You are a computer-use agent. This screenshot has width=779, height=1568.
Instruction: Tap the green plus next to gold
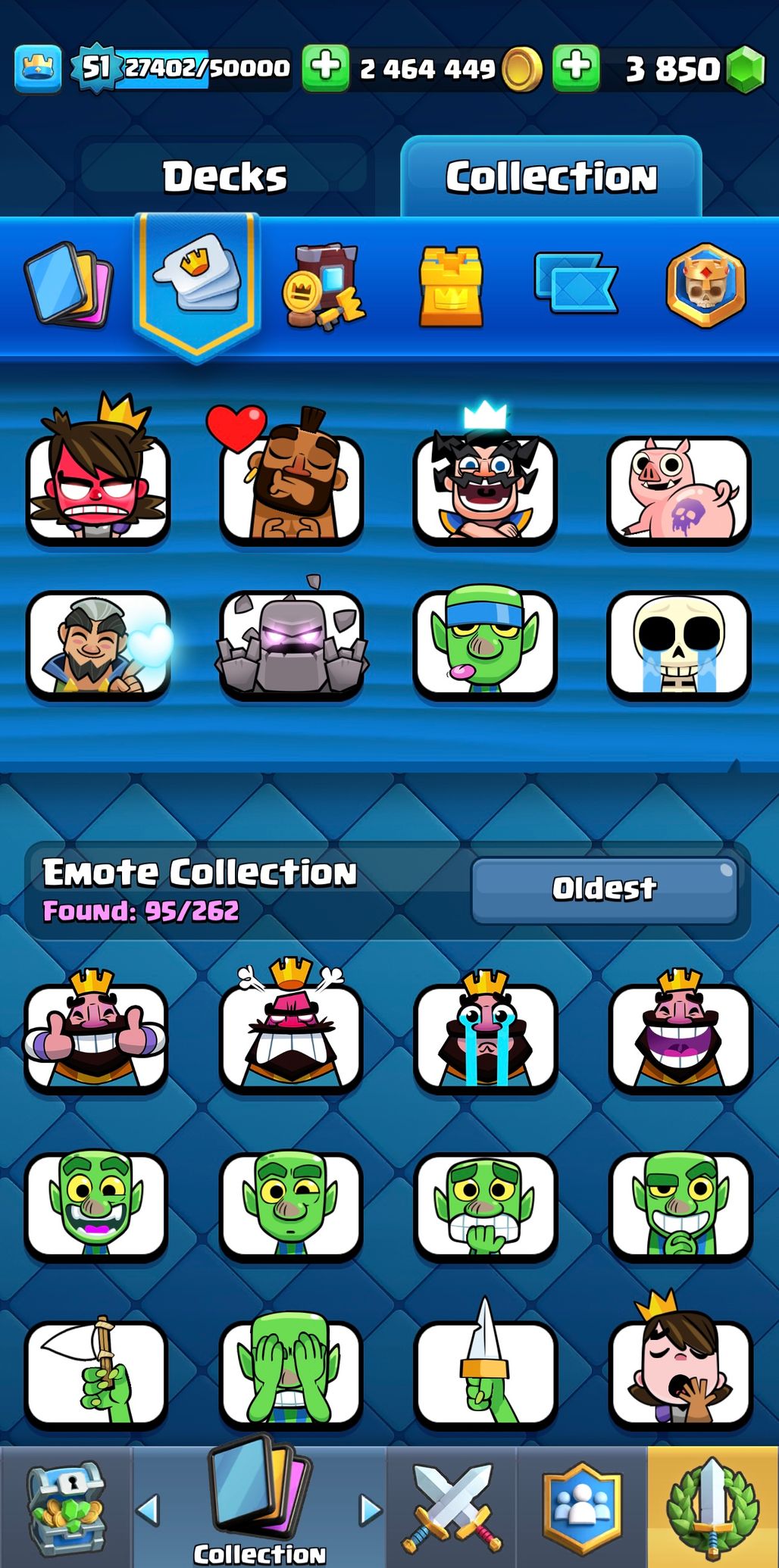325,67
